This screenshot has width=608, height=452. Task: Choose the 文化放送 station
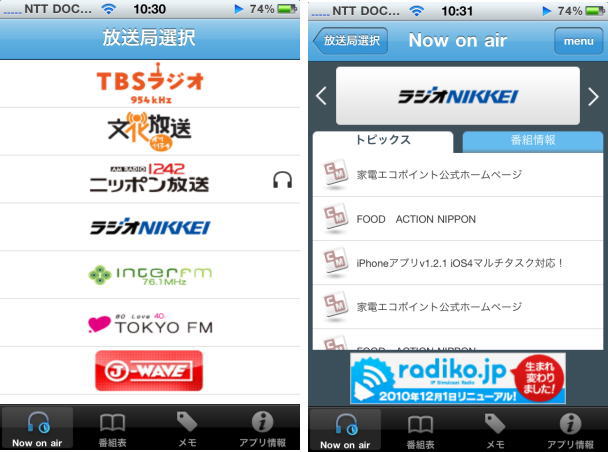[x=150, y=131]
